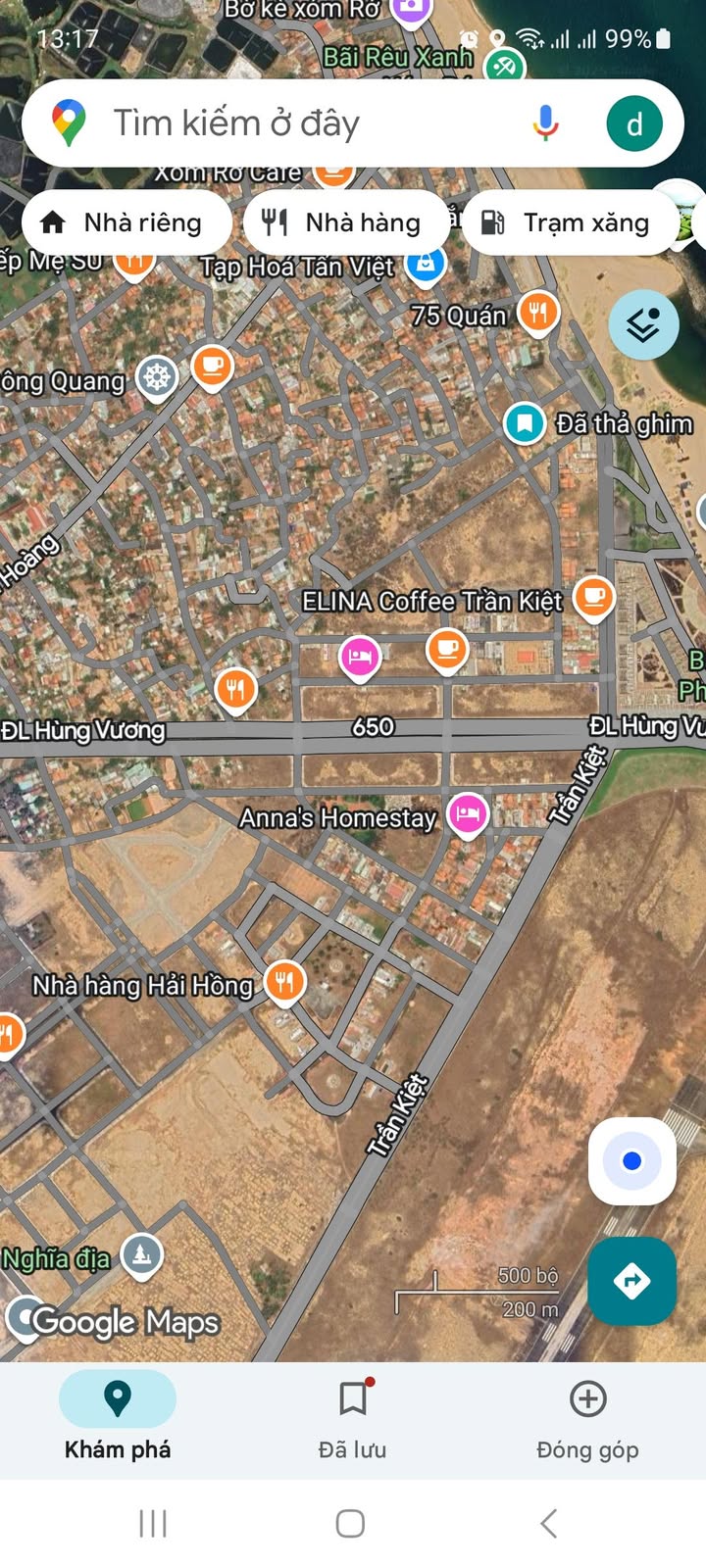Show Trạm xăng nearby
The height and width of the screenshot is (1568, 706).
567,223
